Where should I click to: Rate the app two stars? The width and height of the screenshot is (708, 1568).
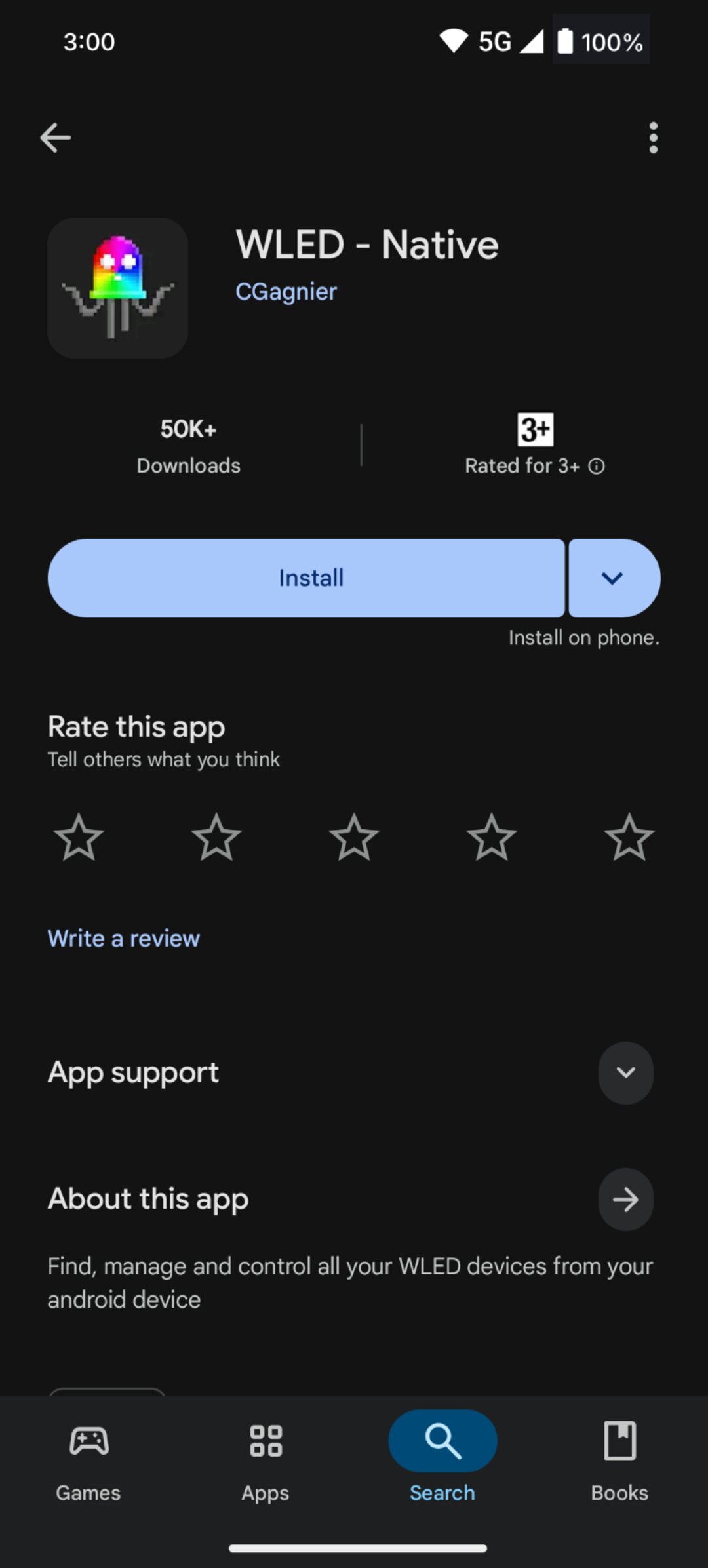coord(216,837)
